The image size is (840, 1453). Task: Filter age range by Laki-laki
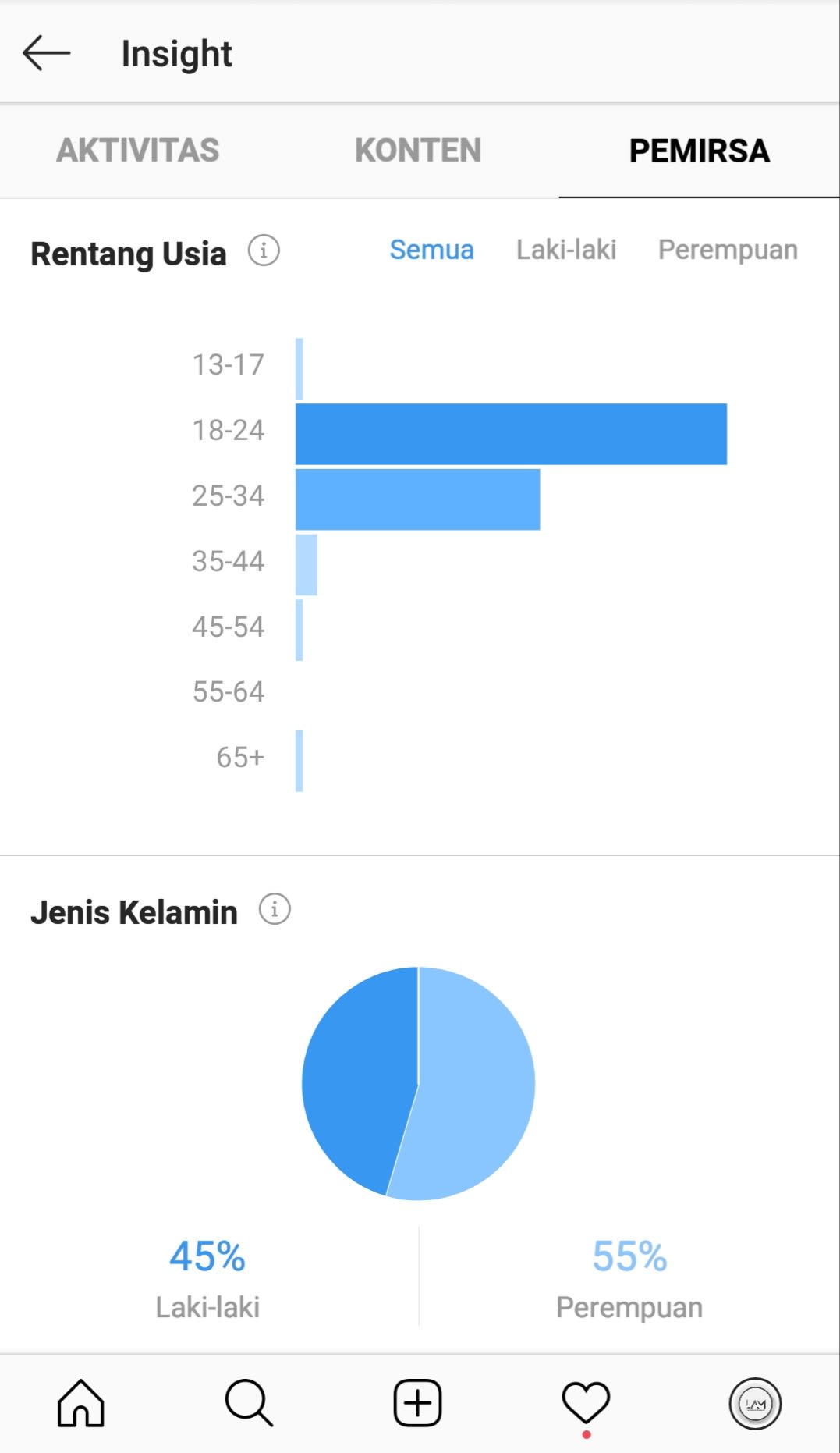[x=566, y=250]
